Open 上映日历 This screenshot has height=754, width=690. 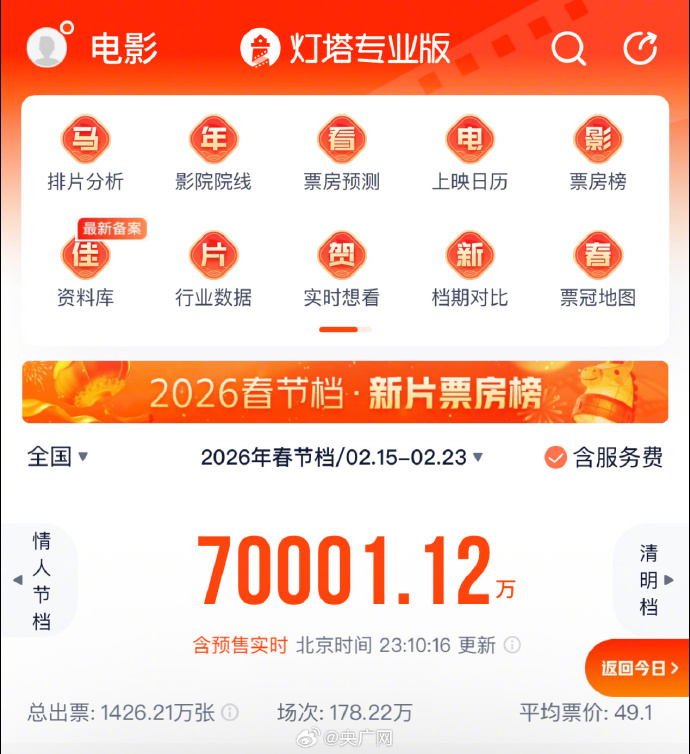(470, 154)
